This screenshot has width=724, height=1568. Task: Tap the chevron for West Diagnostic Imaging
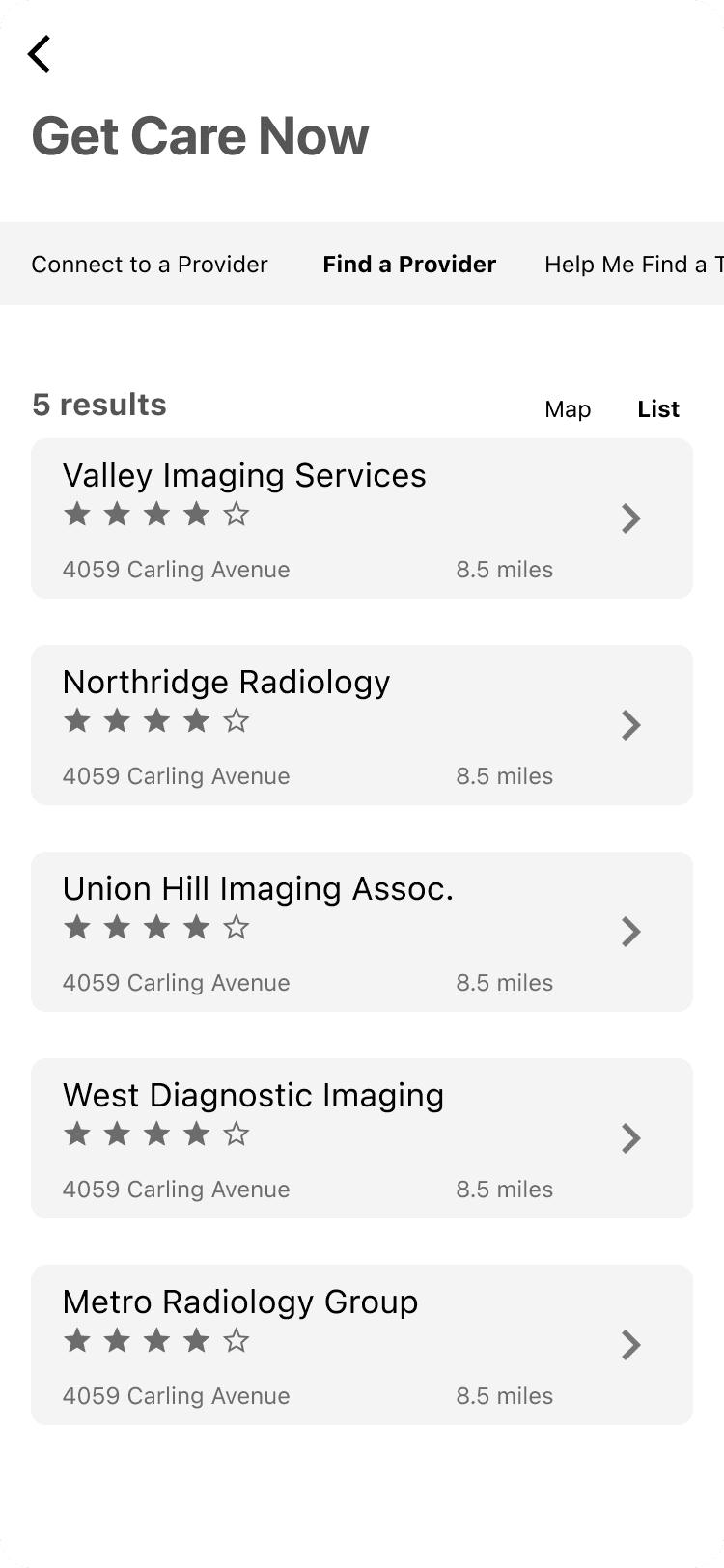[x=630, y=1138]
